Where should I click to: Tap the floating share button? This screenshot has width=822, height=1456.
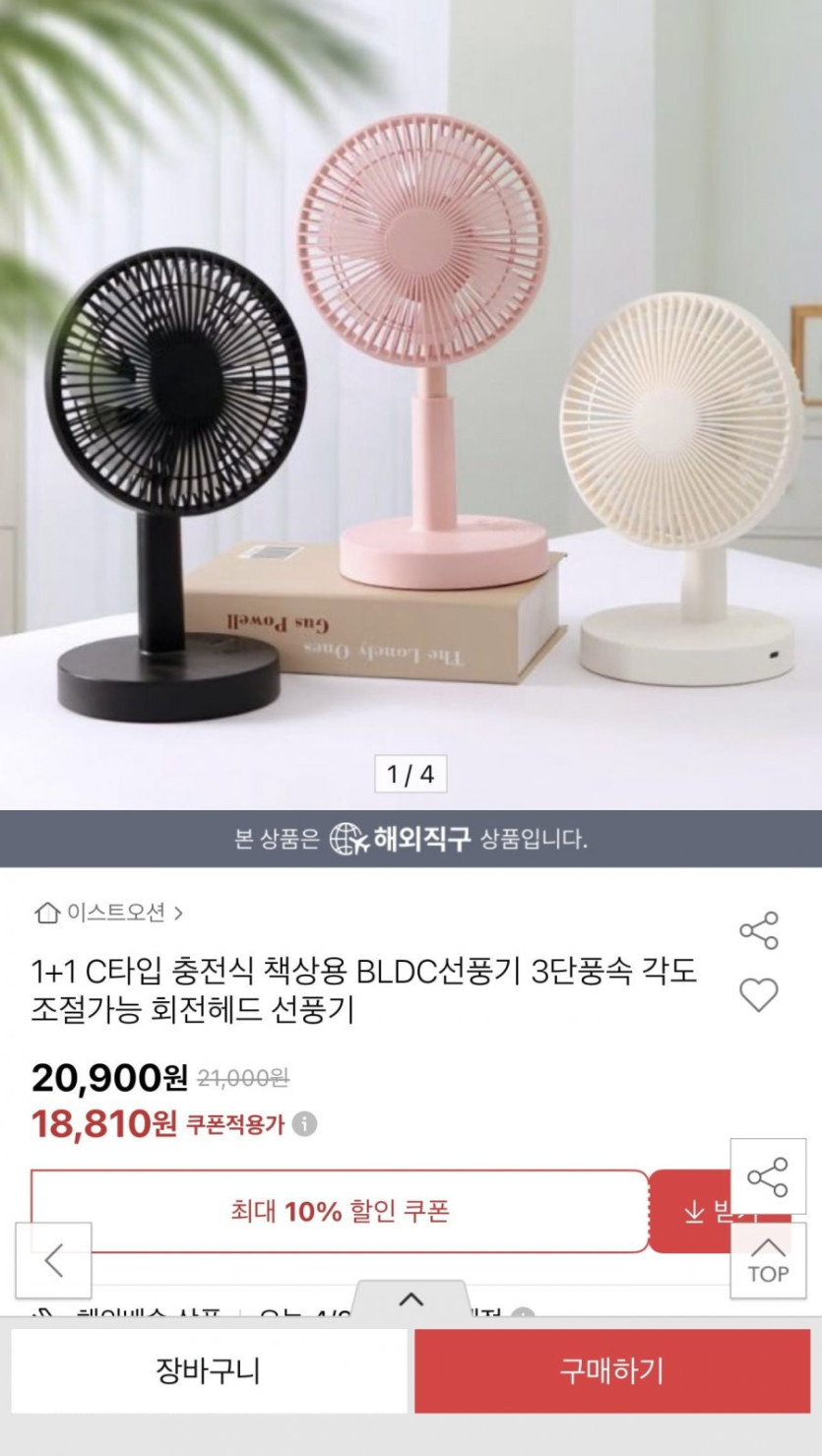pos(768,1176)
